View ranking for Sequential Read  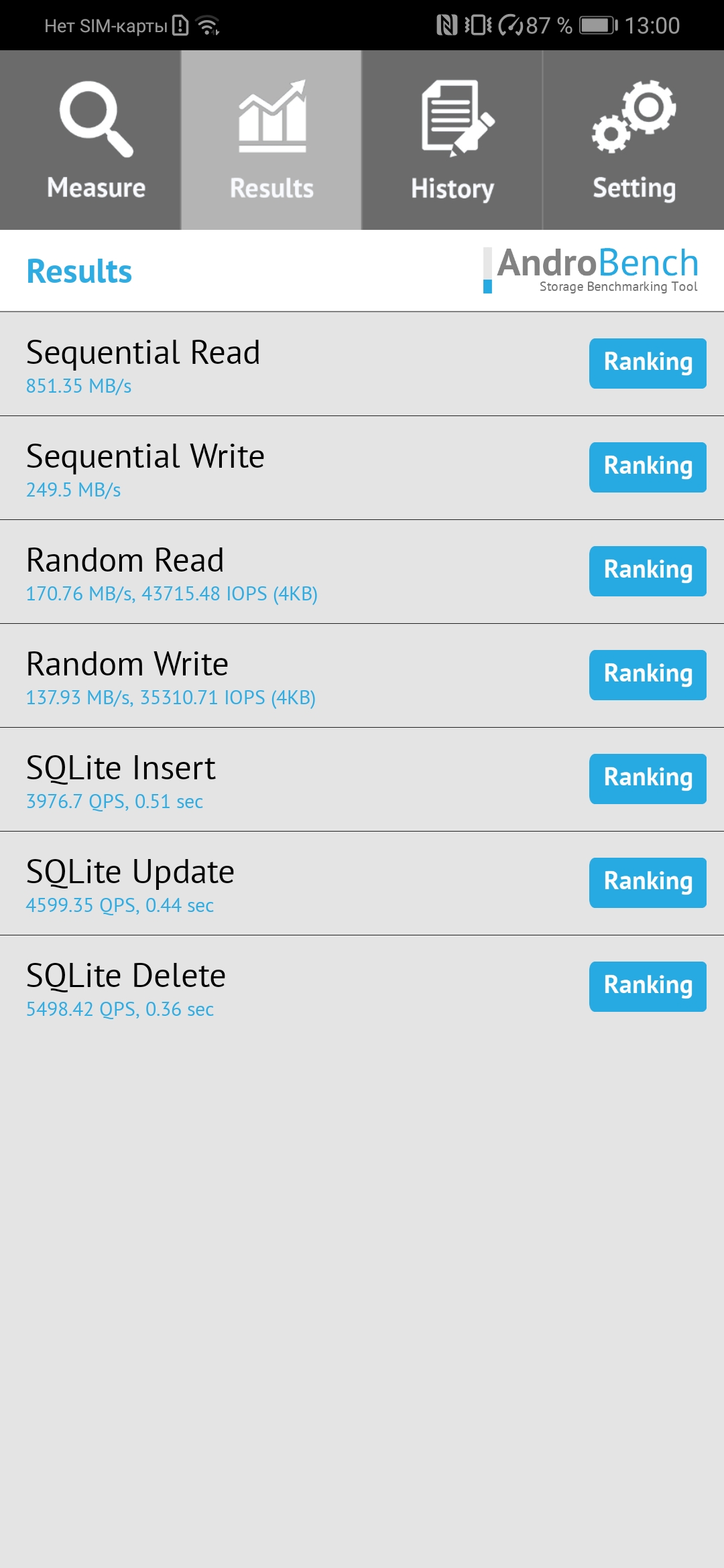coord(648,363)
